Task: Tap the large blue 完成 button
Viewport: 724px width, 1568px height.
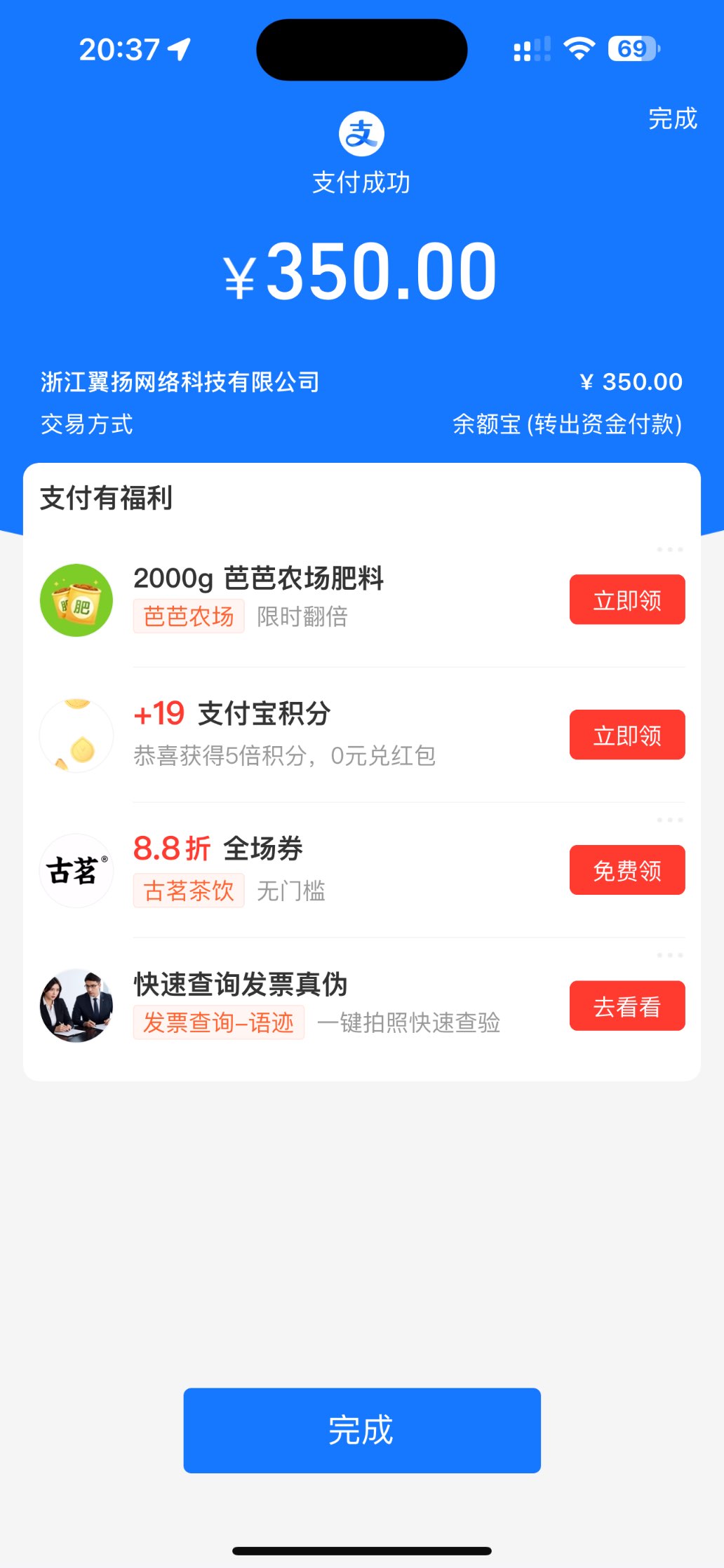Action: (361, 1430)
